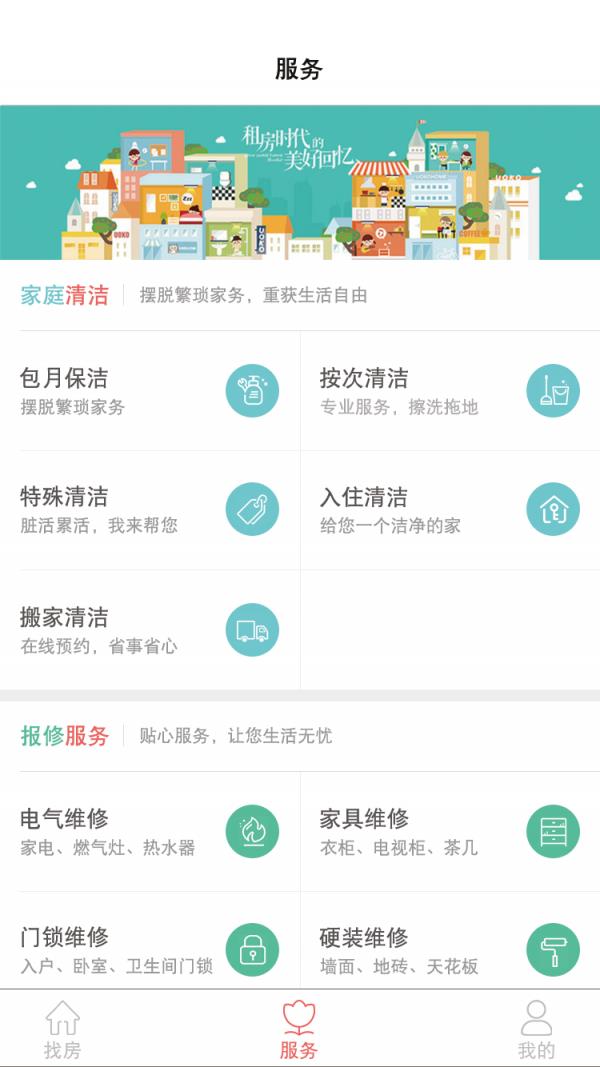The image size is (600, 1067).
Task: Open 特殊清洁 special cleaning service
Action: point(150,510)
